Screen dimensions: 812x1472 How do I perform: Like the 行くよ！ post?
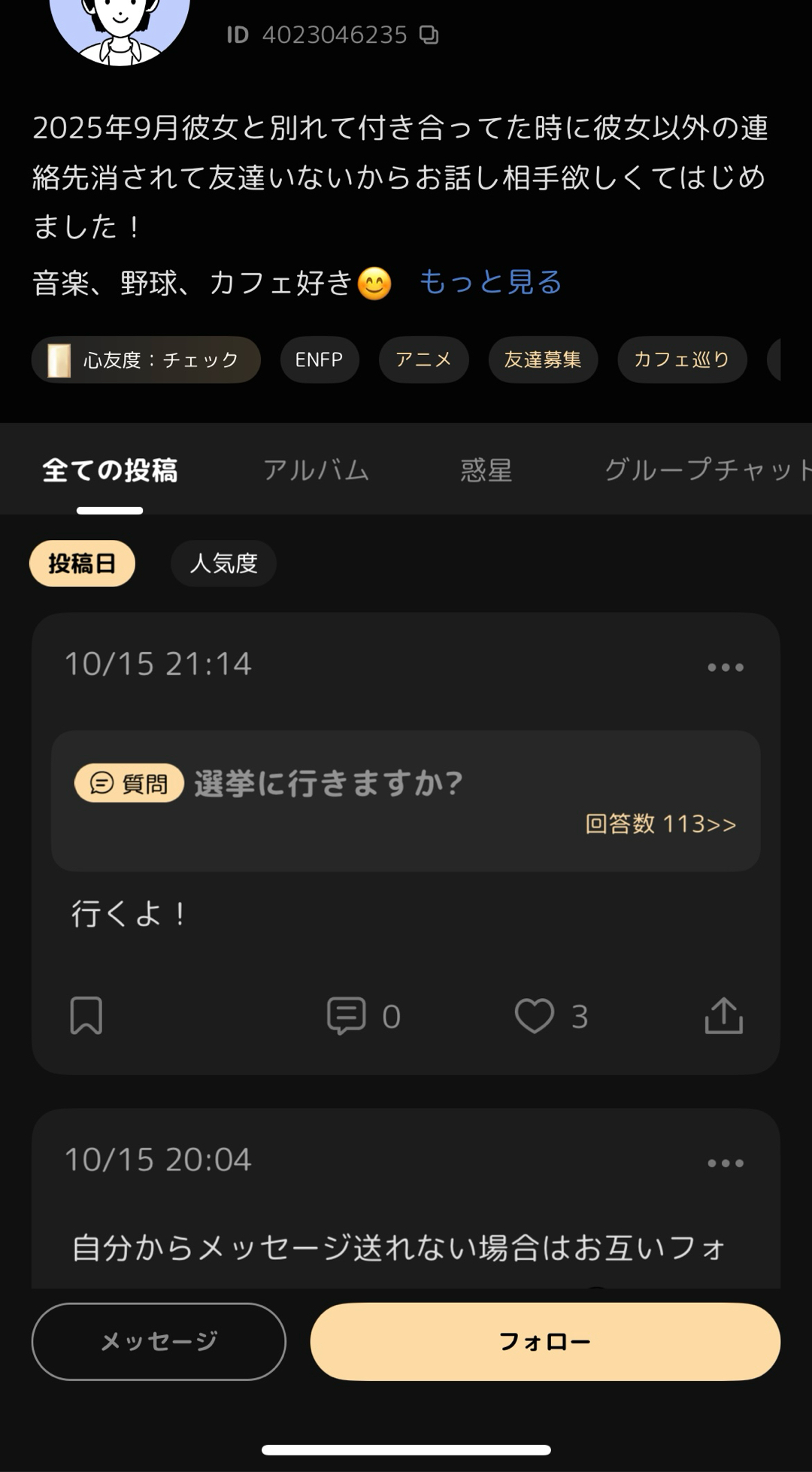click(534, 1016)
